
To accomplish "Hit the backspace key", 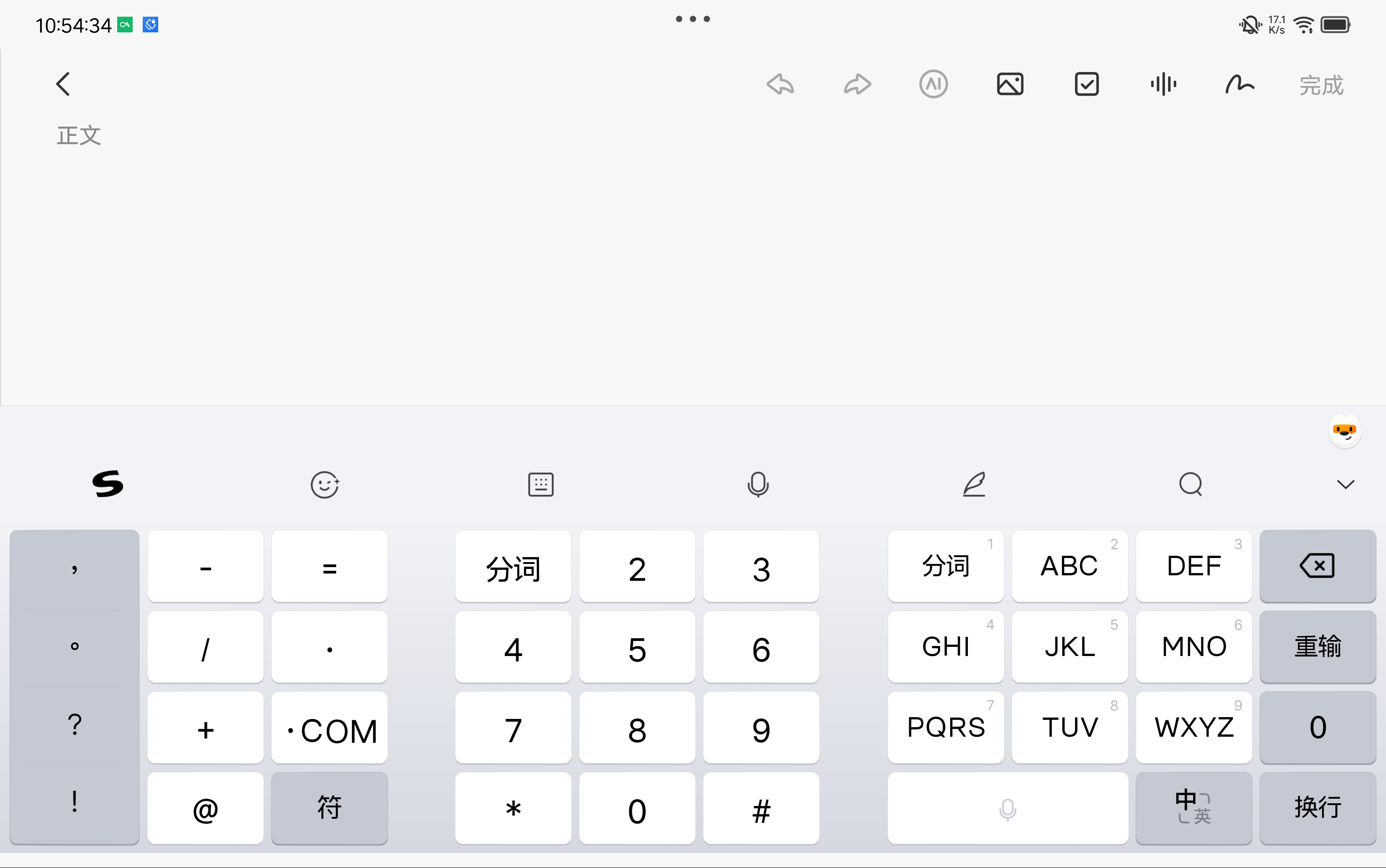I will click(1317, 566).
